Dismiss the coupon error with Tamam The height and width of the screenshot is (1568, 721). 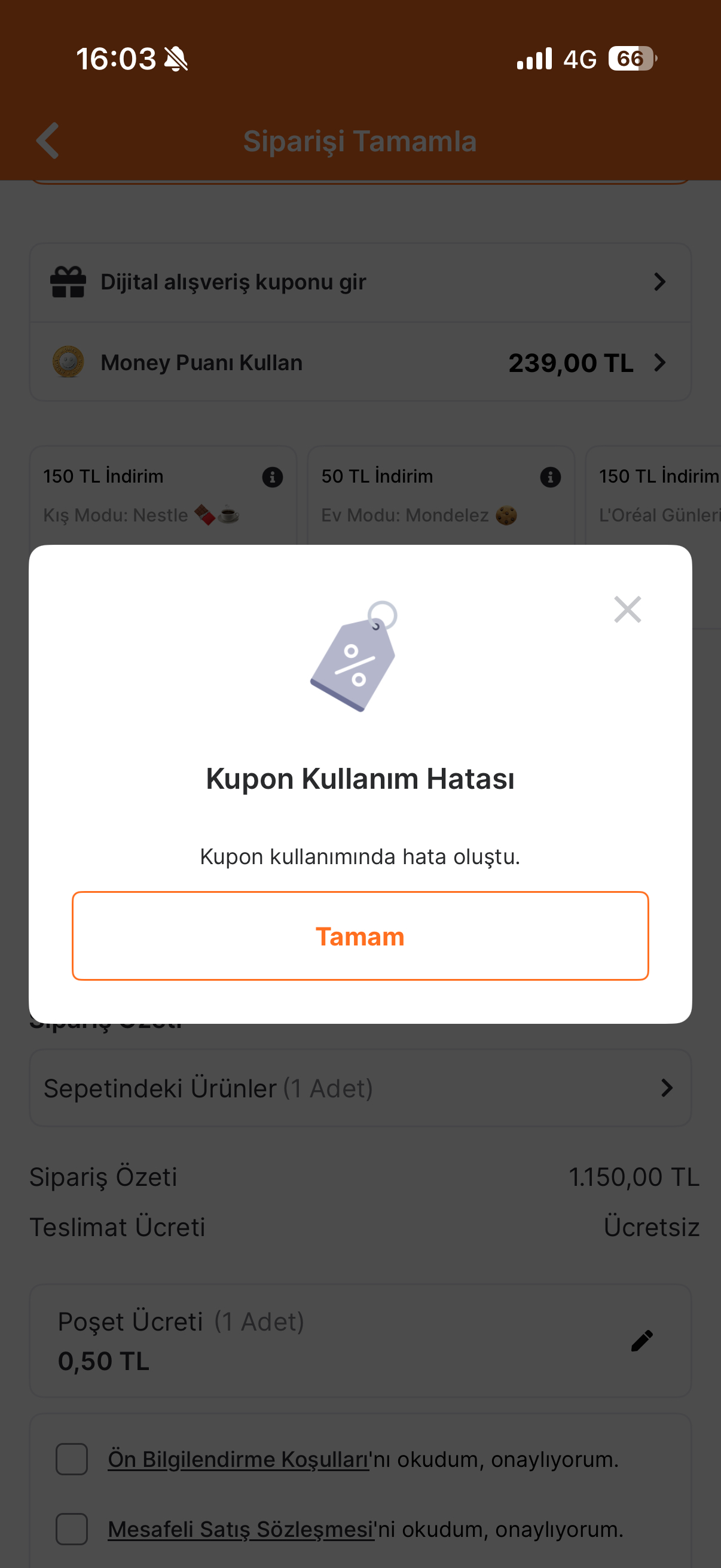360,935
